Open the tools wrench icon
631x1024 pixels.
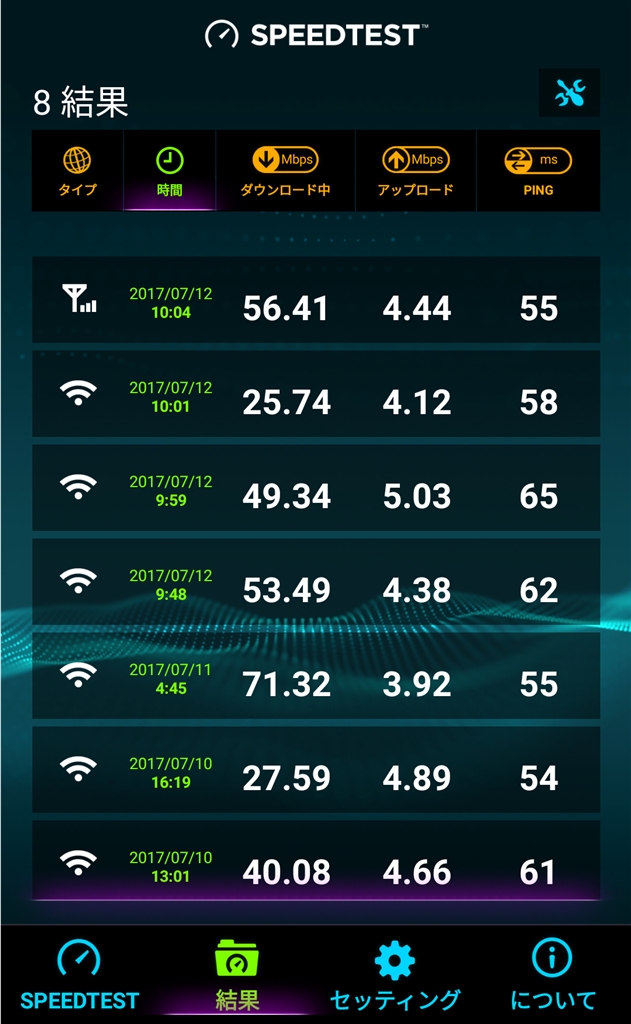pyautogui.click(x=569, y=94)
